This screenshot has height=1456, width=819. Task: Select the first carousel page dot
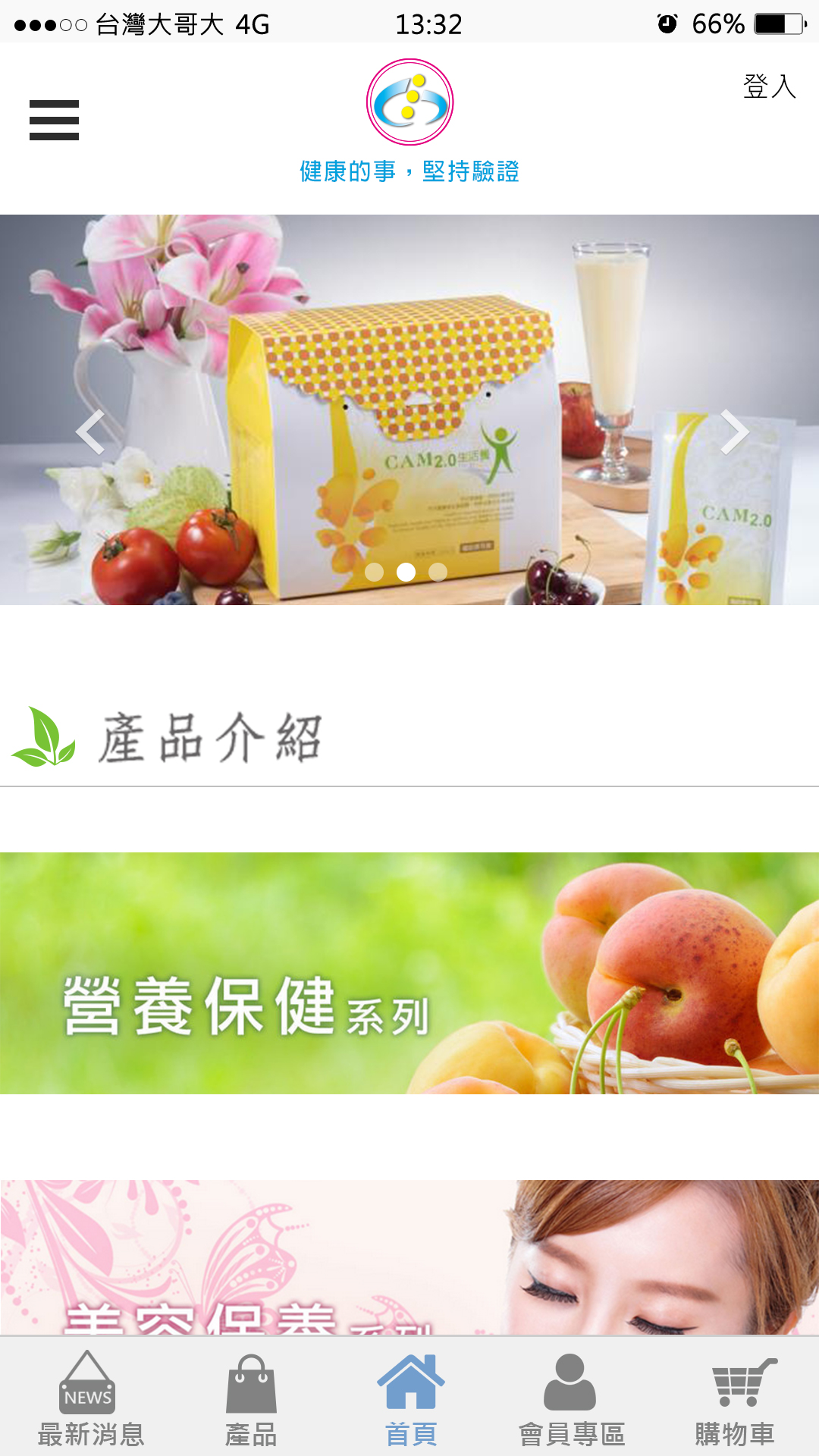(x=374, y=572)
